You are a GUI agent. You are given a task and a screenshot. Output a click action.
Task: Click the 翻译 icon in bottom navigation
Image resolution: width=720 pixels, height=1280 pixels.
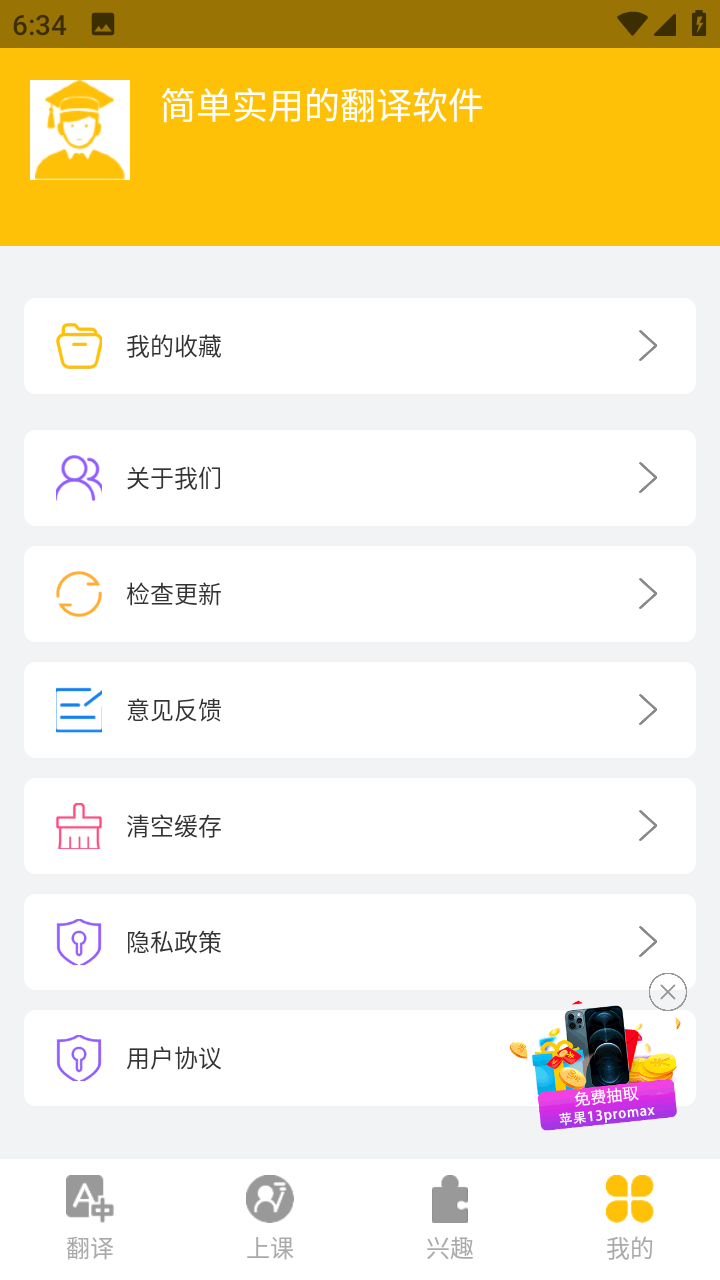coord(90,1198)
